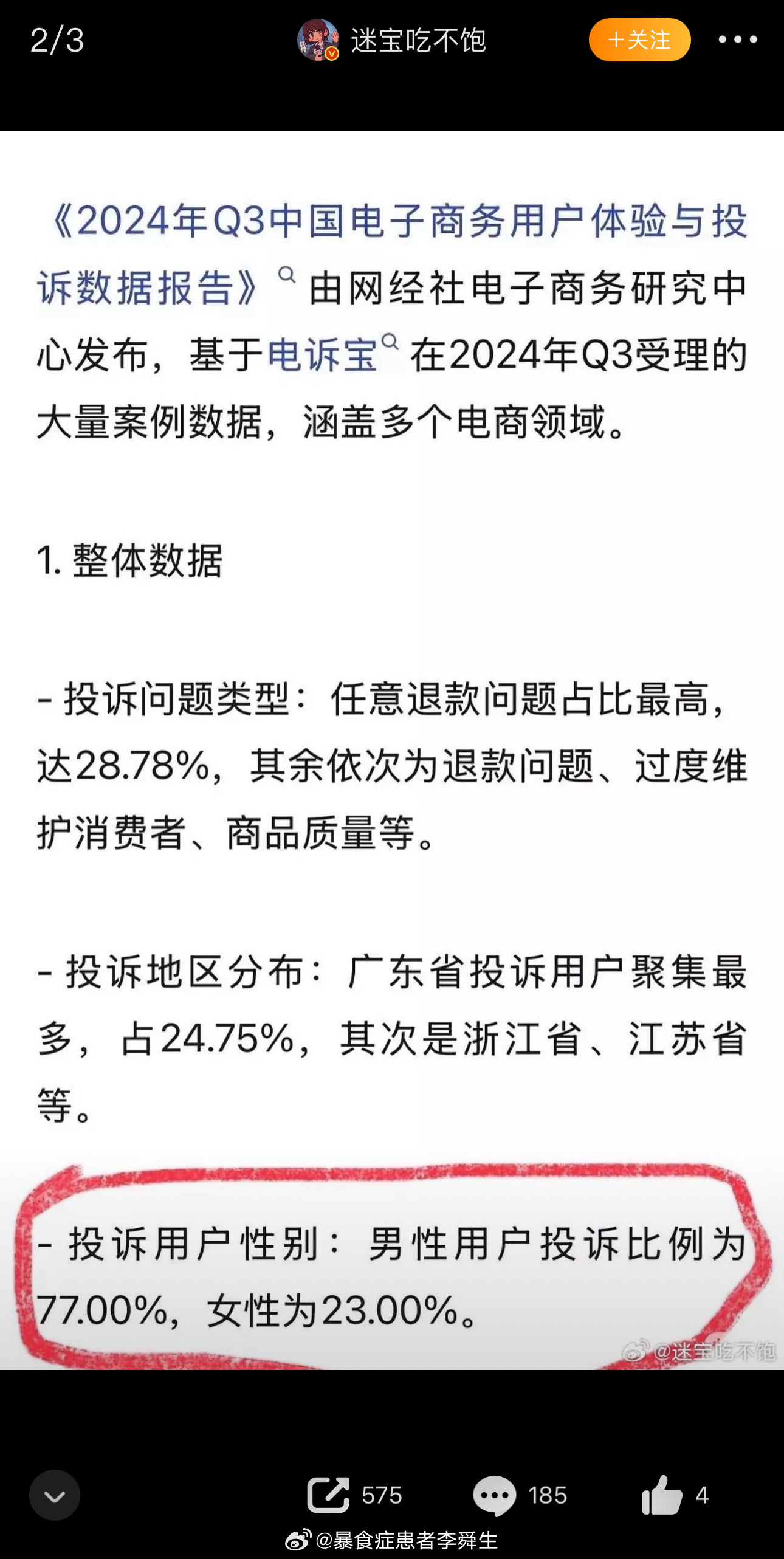This screenshot has height=1559, width=784.
Task: Open 迷宝吃不饱's profile avatar
Action: pos(318,40)
